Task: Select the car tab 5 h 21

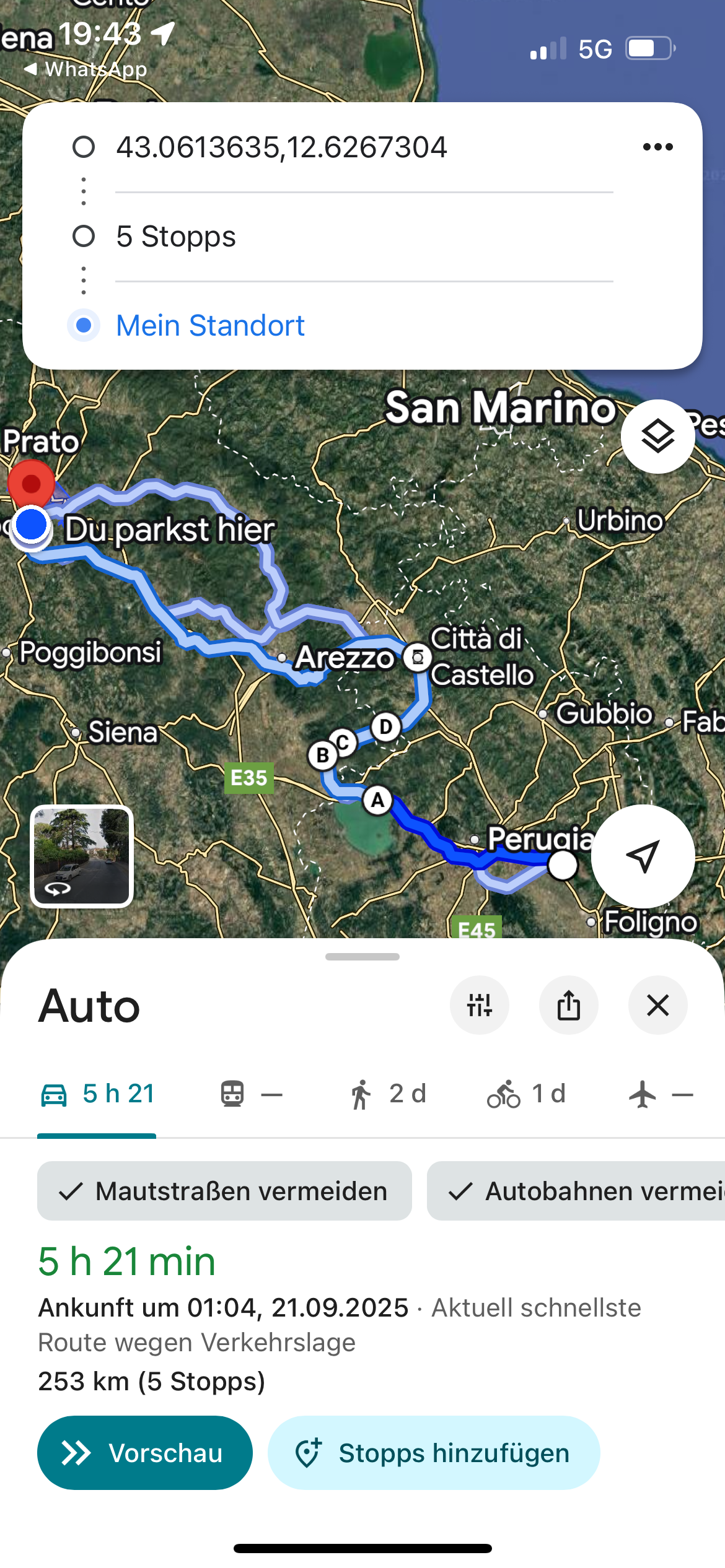Action: [x=97, y=1094]
